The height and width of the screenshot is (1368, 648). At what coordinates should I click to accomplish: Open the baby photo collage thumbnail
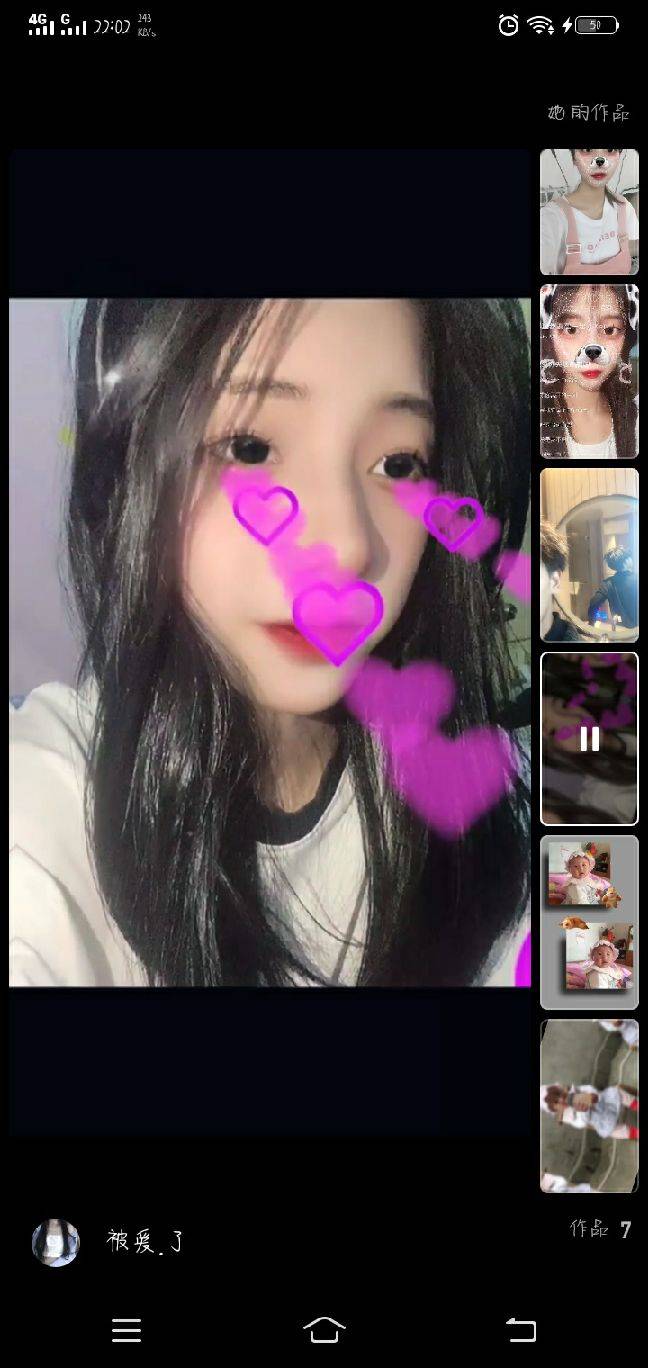pos(589,922)
